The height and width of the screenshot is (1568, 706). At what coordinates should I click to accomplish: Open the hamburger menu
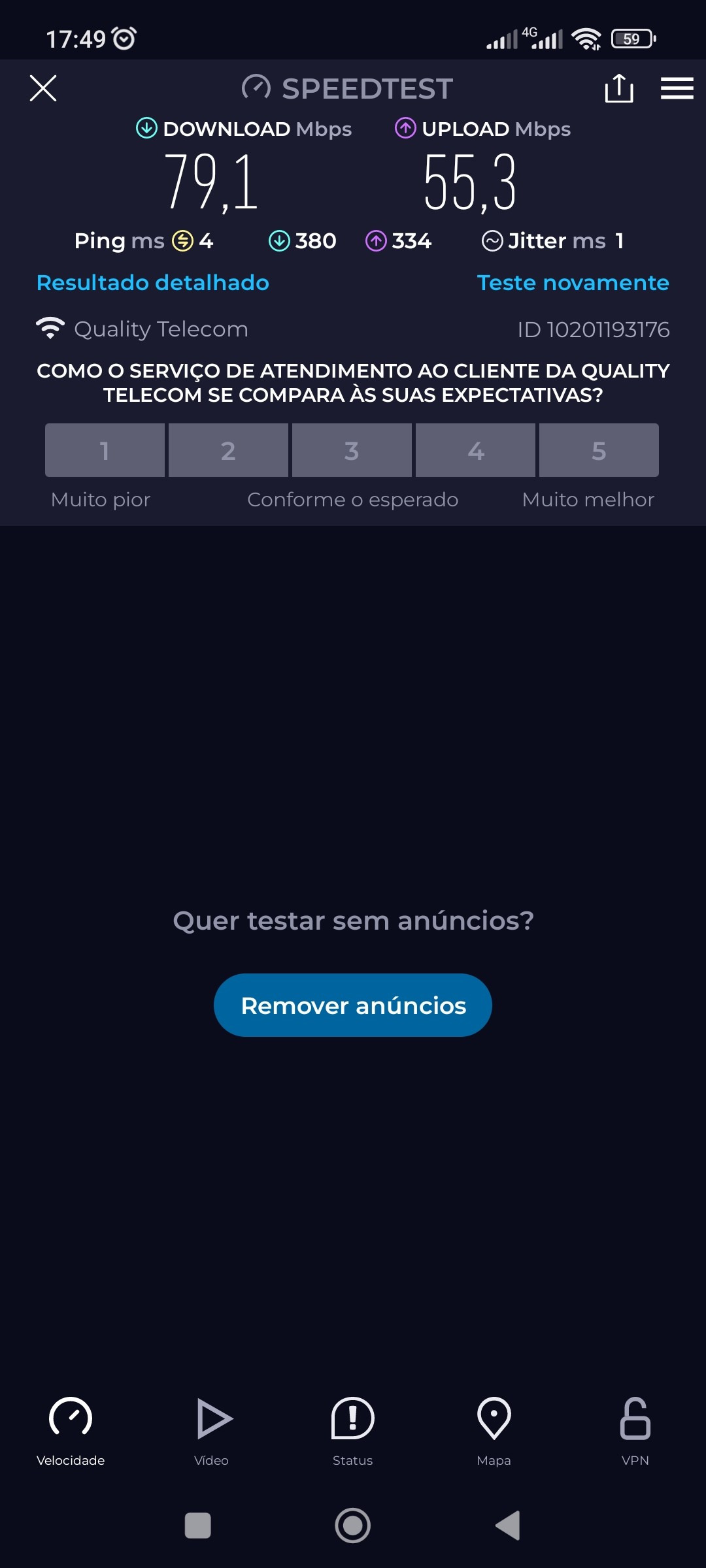677,88
